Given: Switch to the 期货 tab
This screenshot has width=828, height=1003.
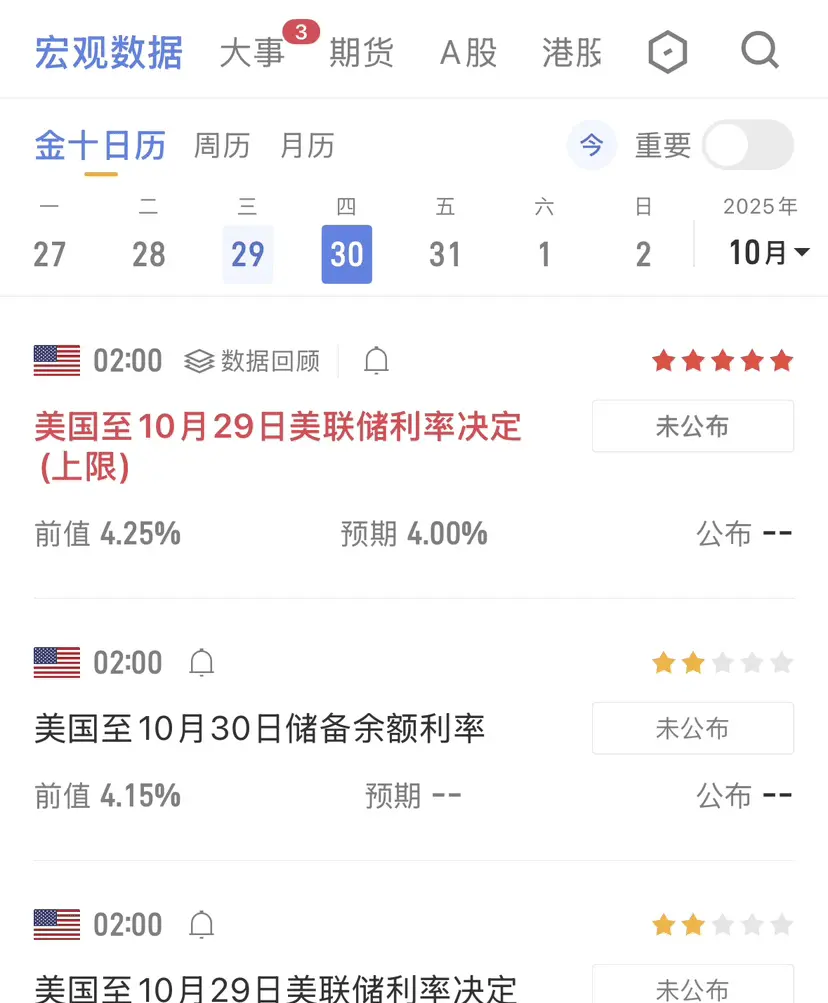Looking at the screenshot, I should [361, 52].
